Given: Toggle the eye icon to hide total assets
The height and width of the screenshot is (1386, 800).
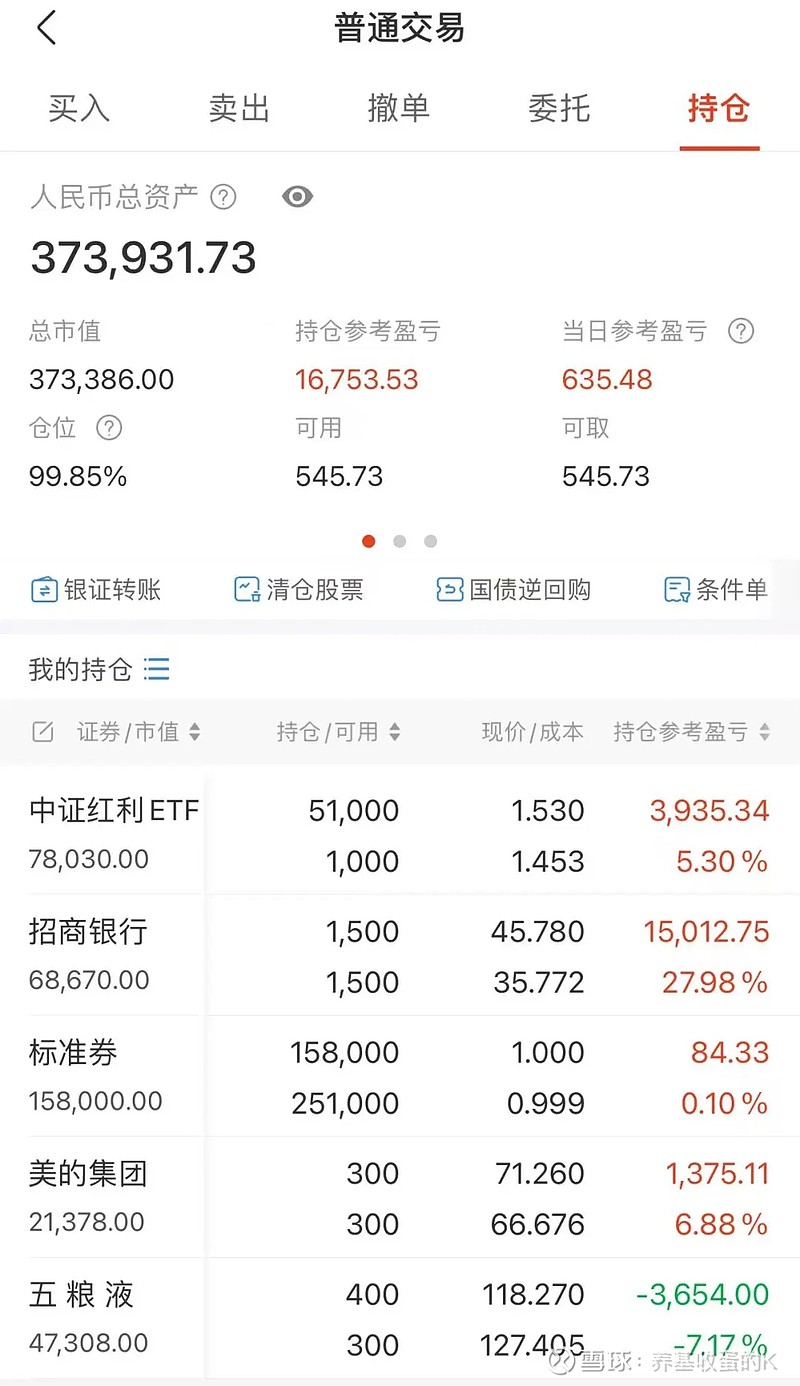Looking at the screenshot, I should (295, 197).
